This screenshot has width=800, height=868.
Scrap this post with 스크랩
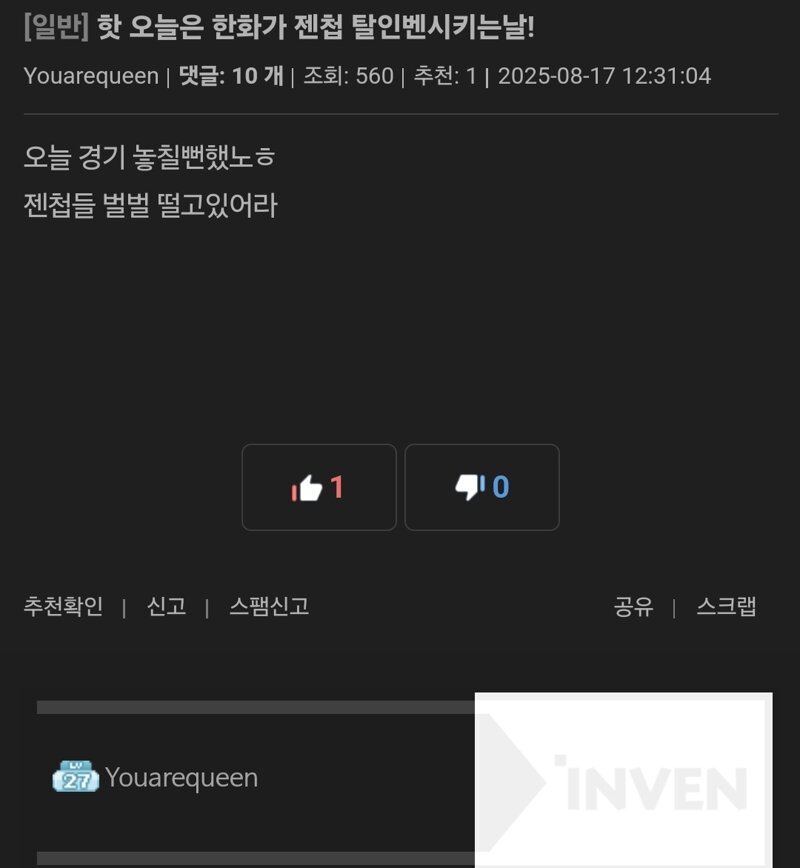click(x=726, y=606)
